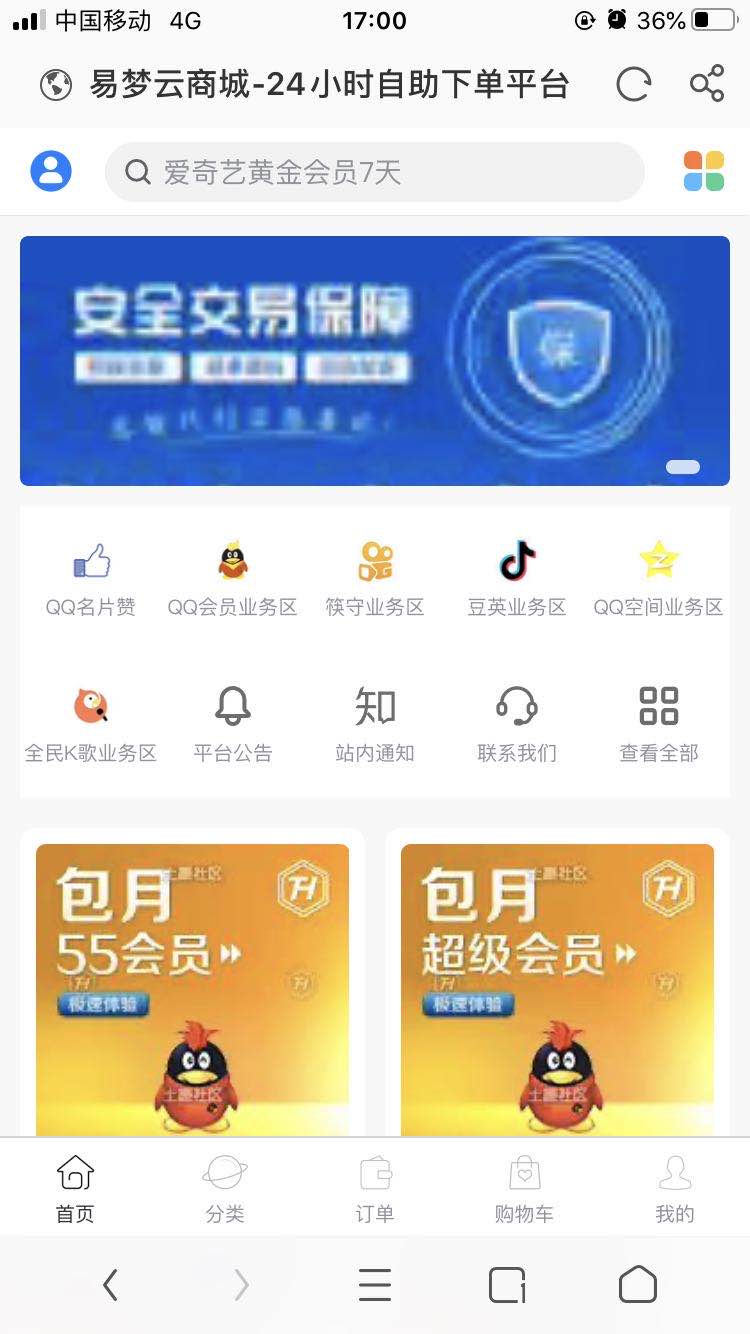The image size is (750, 1334).
Task: Open QQ名片赞 category
Action: [91, 579]
